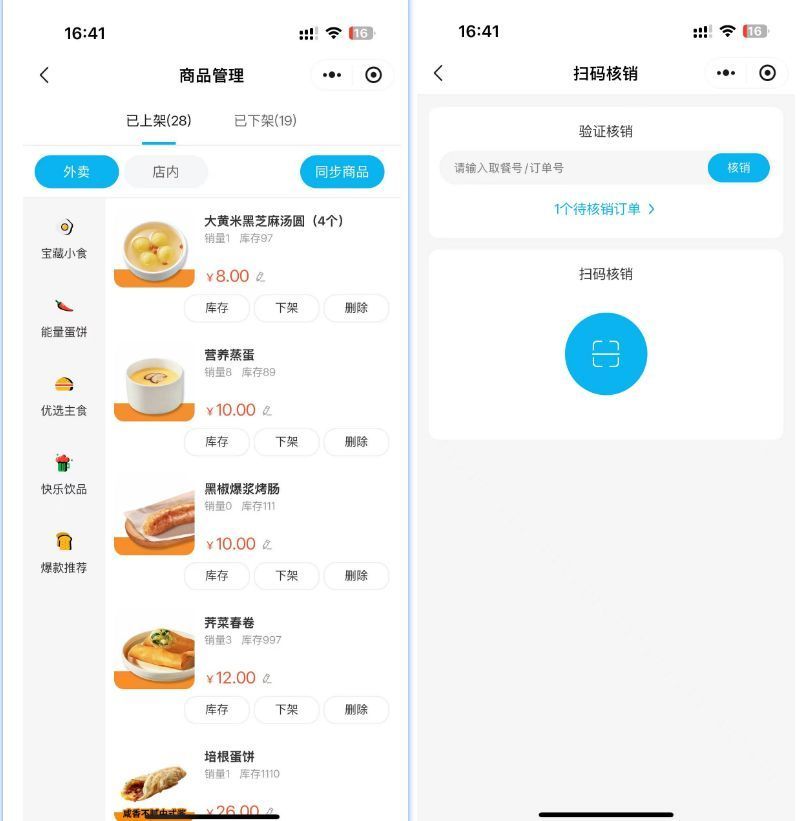Close the mini program on 商品管理 page
The height and width of the screenshot is (821, 808).
coord(373,75)
